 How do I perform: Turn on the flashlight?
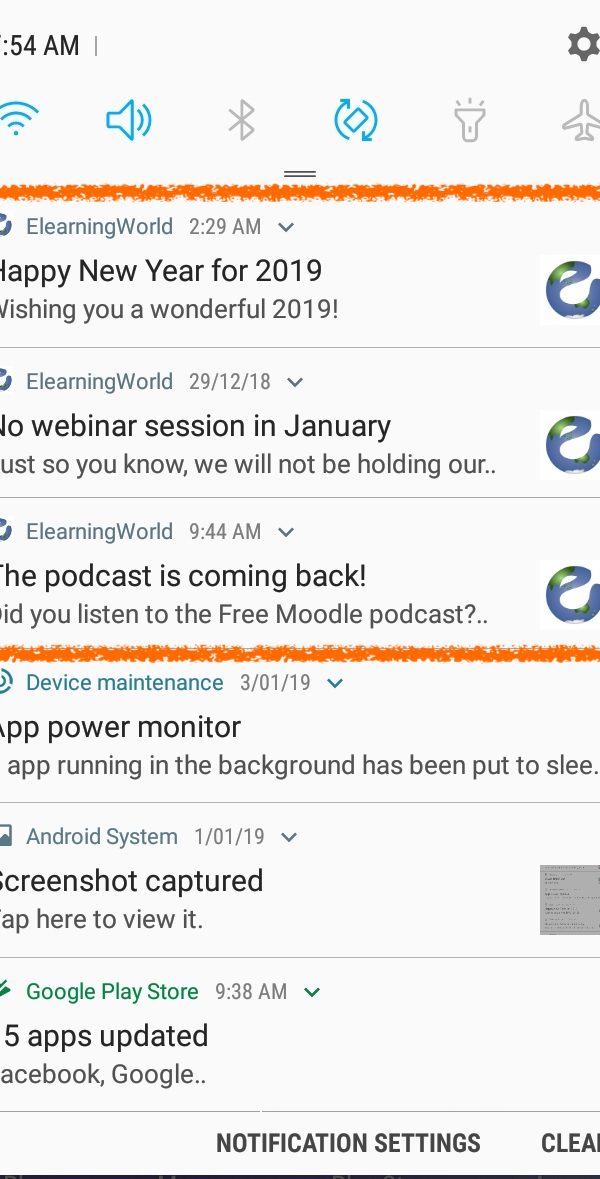[x=469, y=120]
